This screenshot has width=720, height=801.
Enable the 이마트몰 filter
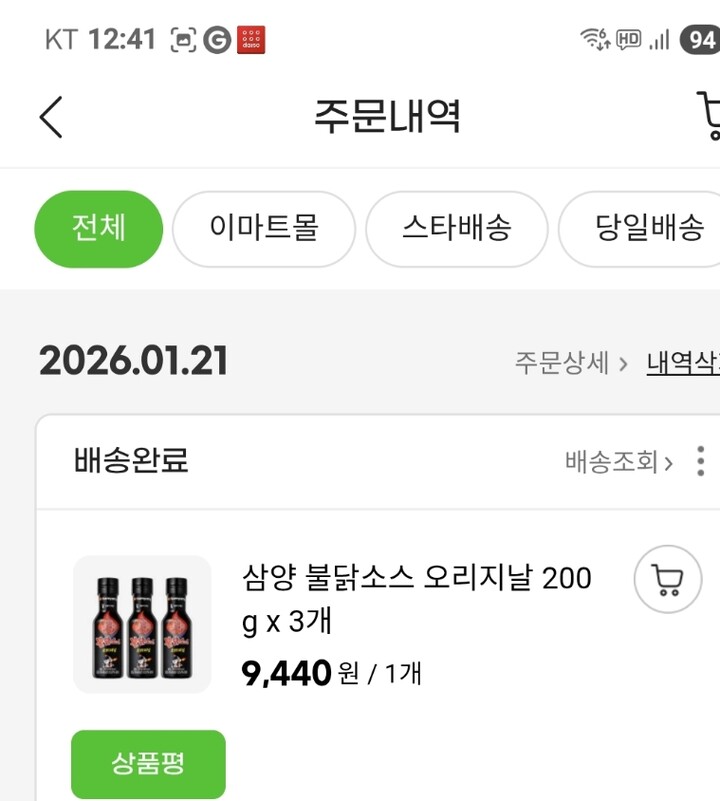coord(263,228)
